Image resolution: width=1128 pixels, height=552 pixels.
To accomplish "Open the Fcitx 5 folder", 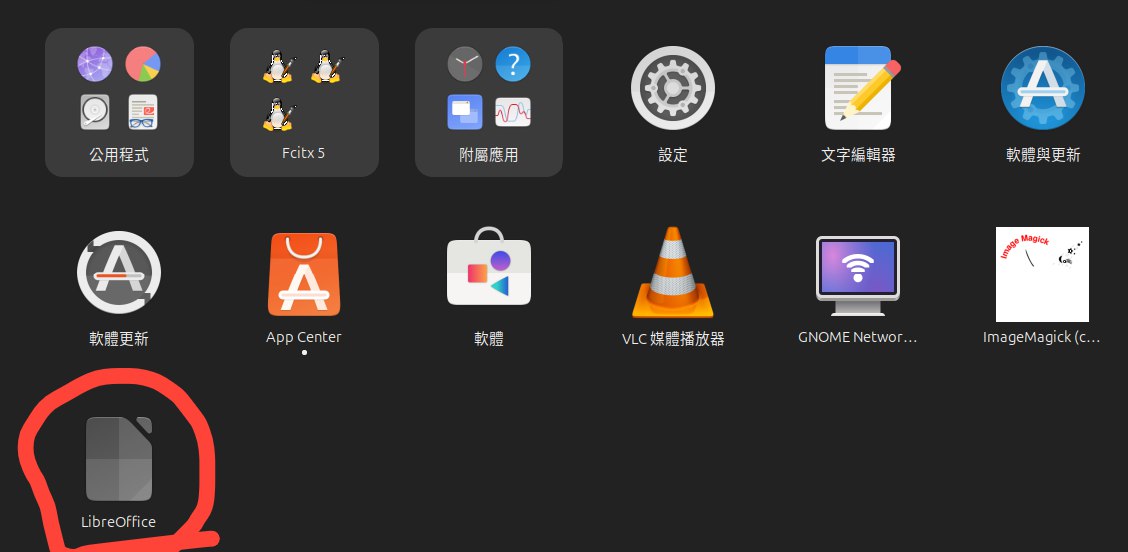I will (x=304, y=102).
